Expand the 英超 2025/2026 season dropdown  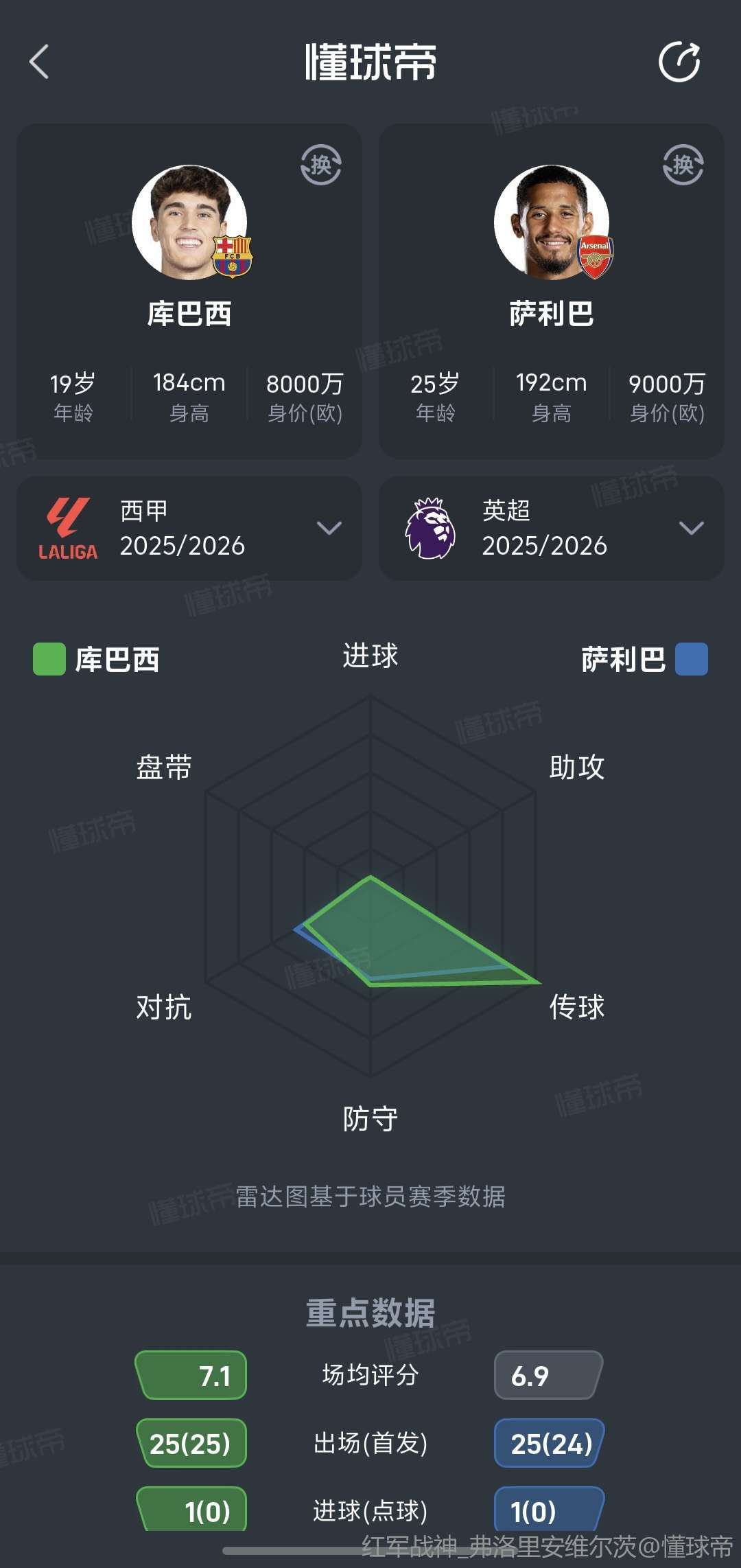tap(691, 528)
